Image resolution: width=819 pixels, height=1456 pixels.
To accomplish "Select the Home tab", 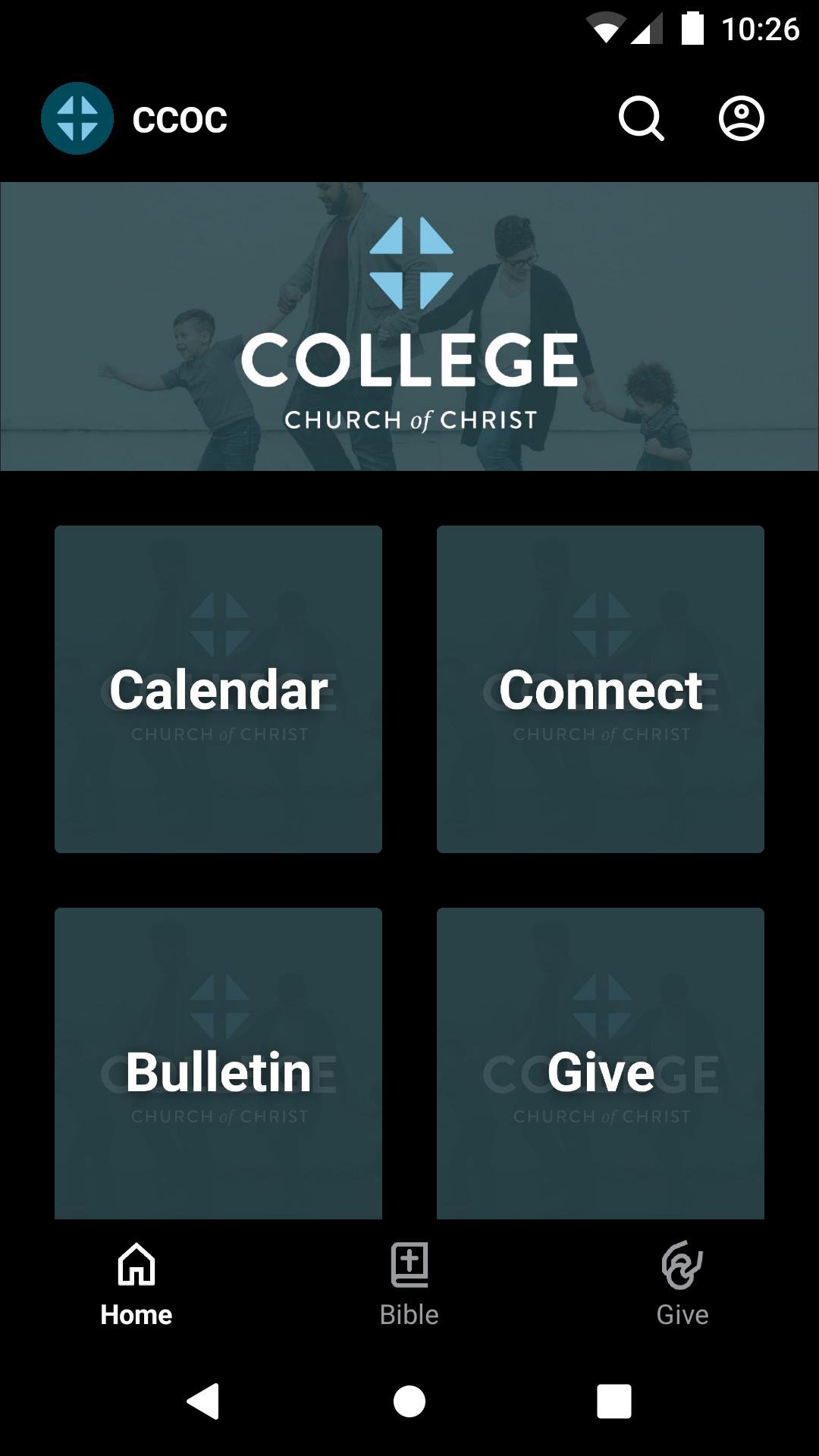I will coord(136,1283).
